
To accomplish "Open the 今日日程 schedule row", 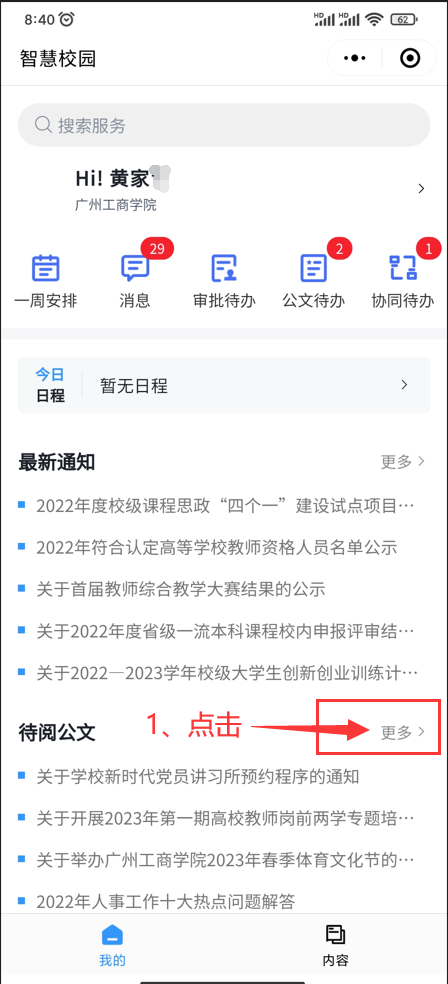I will (224, 385).
